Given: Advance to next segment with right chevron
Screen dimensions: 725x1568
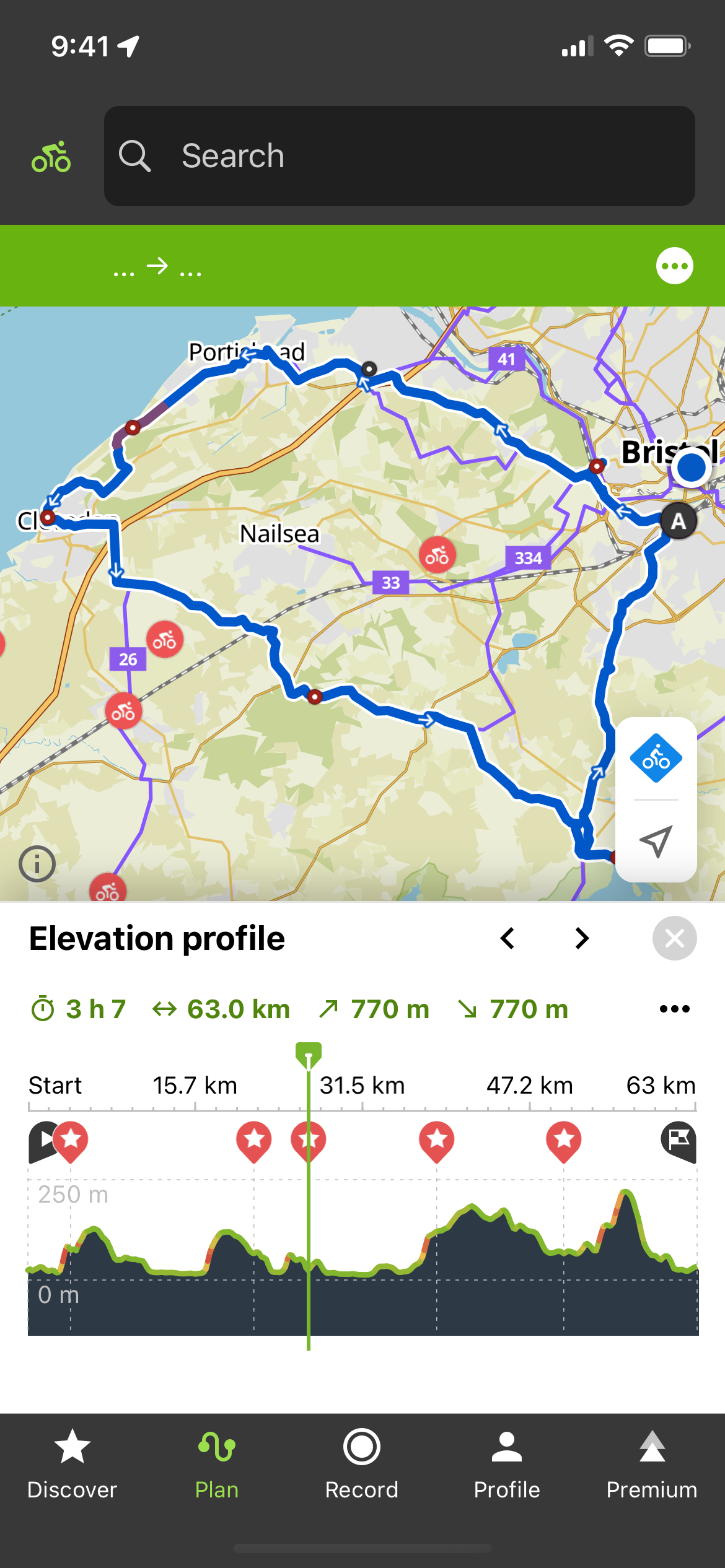Looking at the screenshot, I should pos(581,938).
